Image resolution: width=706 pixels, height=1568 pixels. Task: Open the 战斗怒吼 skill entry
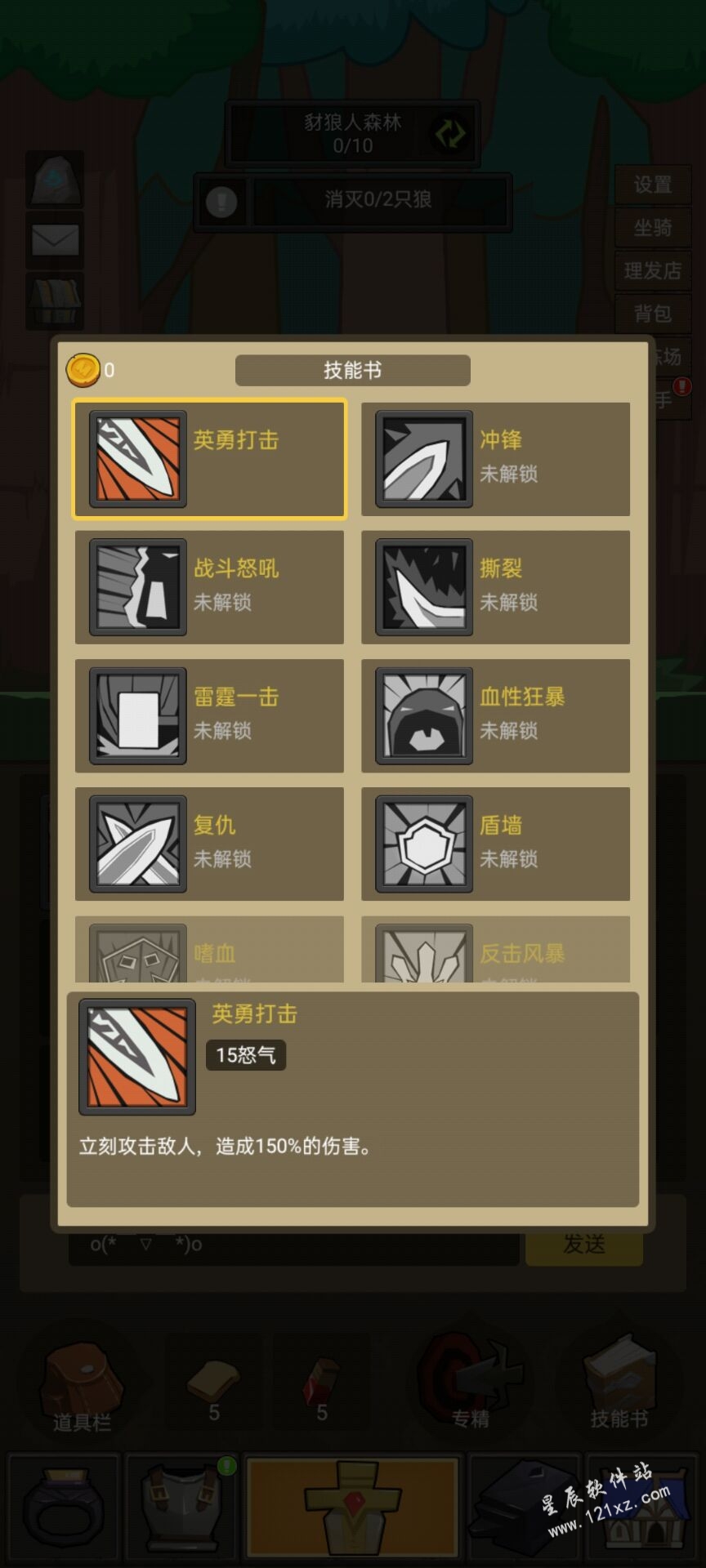209,587
